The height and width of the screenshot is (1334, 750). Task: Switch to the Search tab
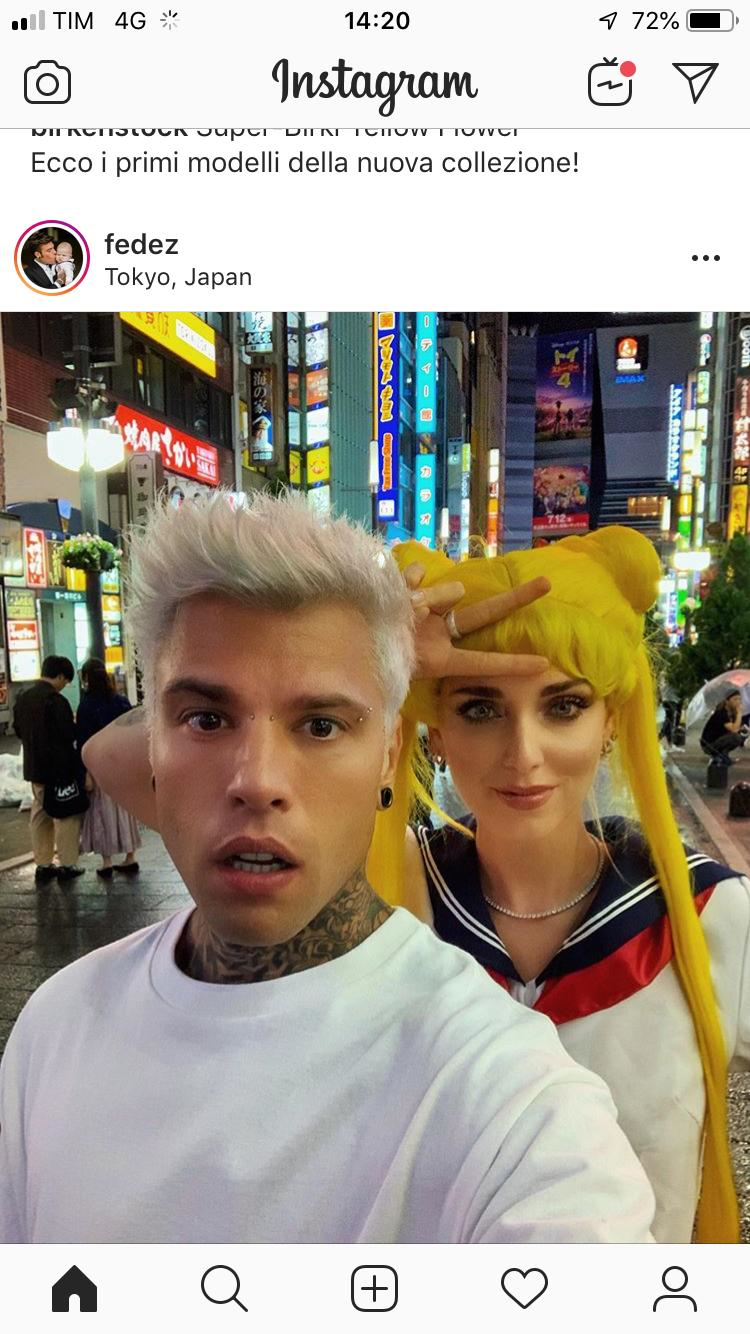pyautogui.click(x=224, y=1288)
